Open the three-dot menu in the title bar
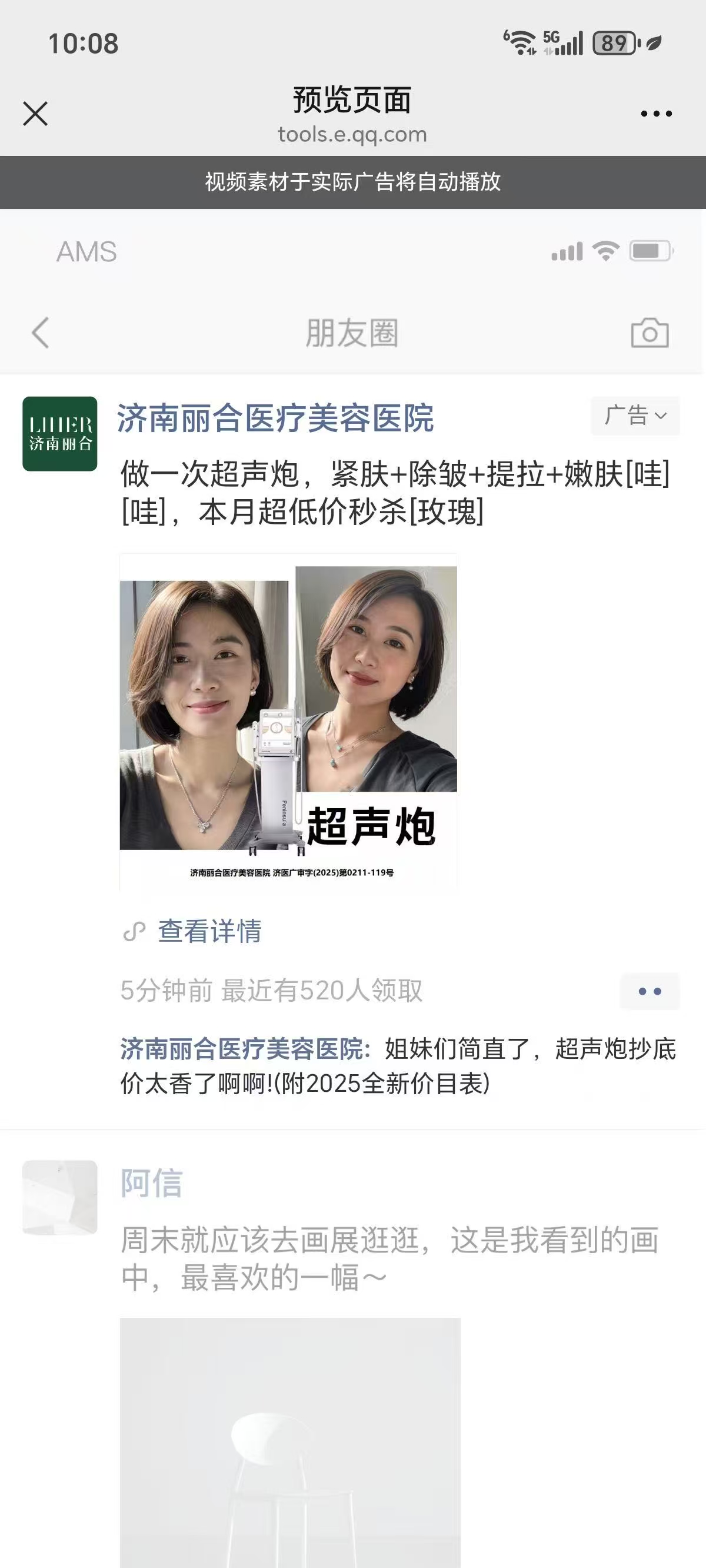 [656, 114]
